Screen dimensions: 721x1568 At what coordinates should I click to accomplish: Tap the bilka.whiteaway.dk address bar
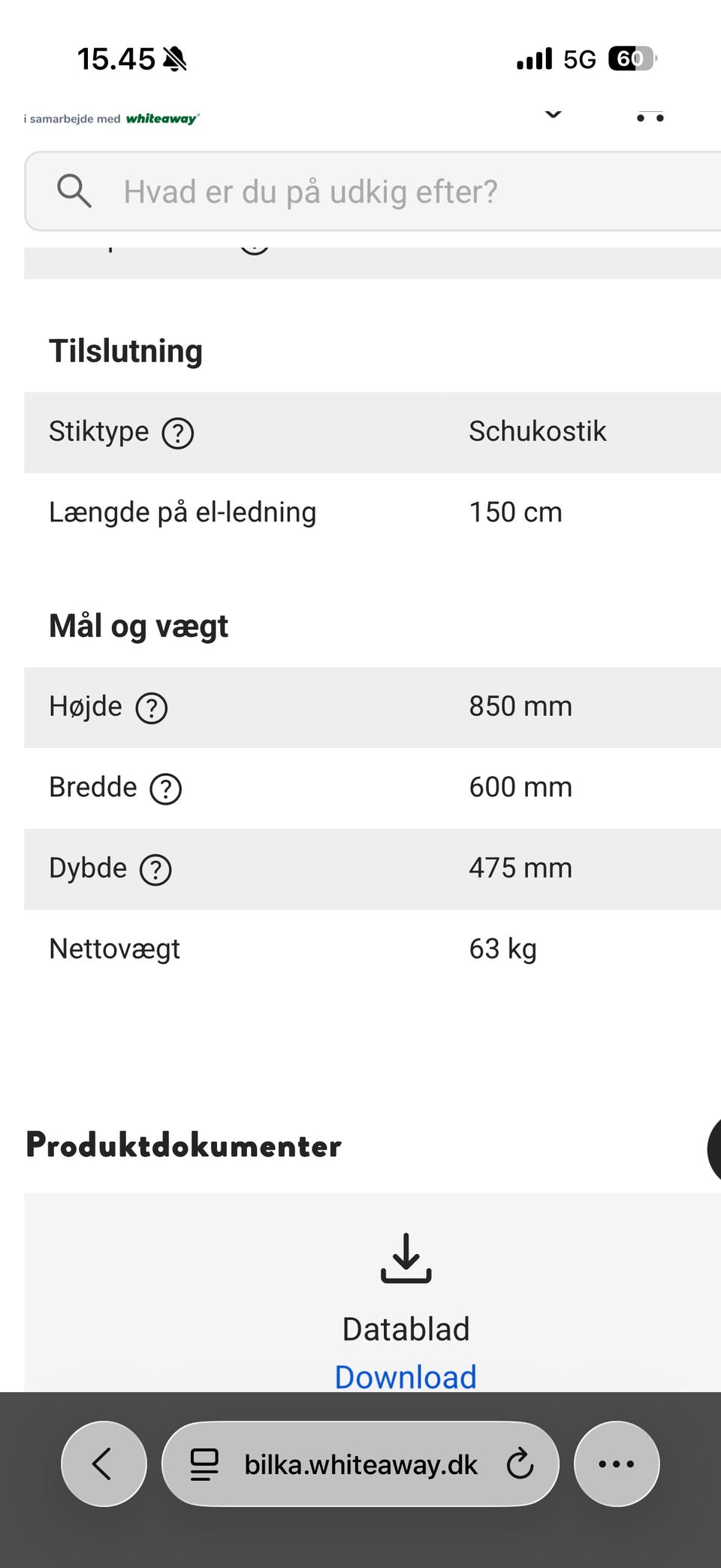point(360,1464)
